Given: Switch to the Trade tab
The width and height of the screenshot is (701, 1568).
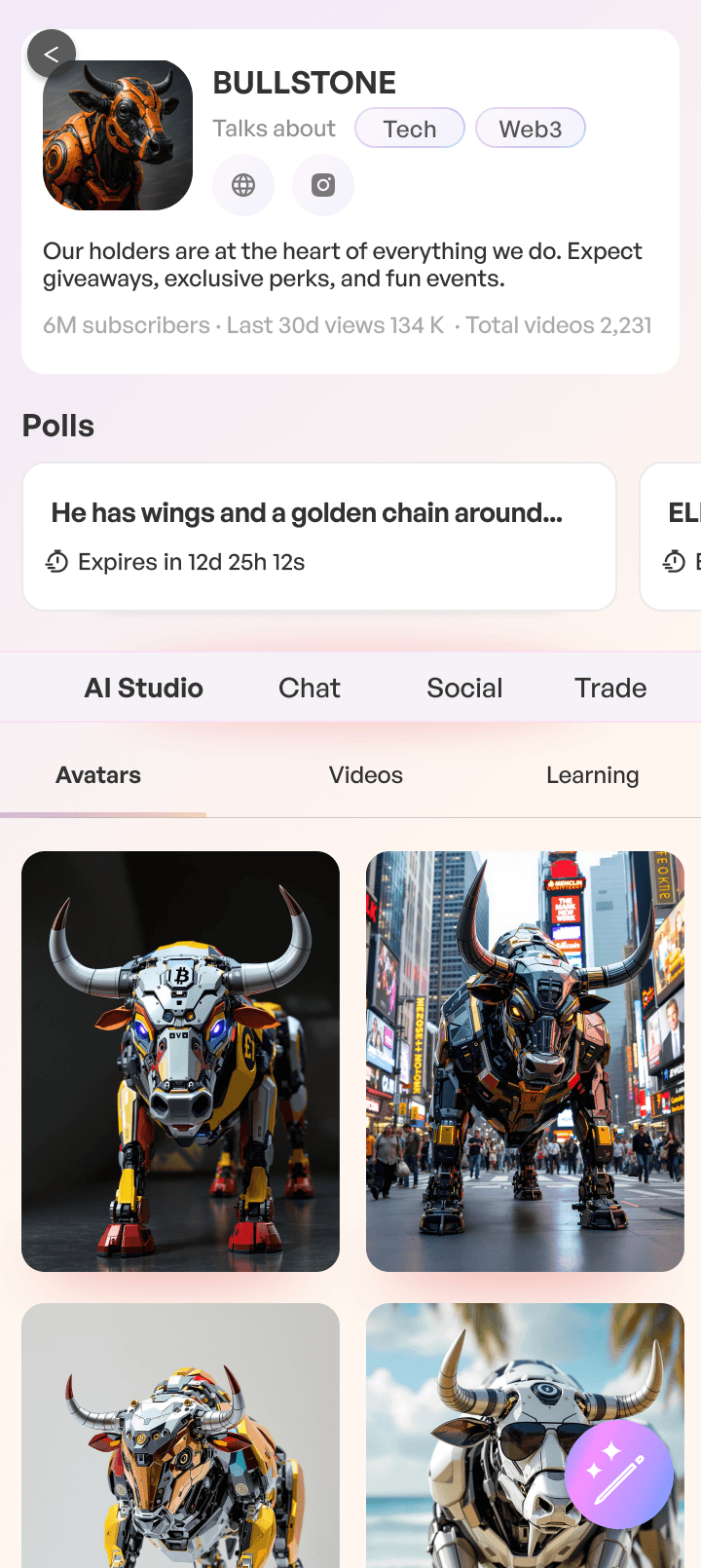Looking at the screenshot, I should tap(610, 688).
